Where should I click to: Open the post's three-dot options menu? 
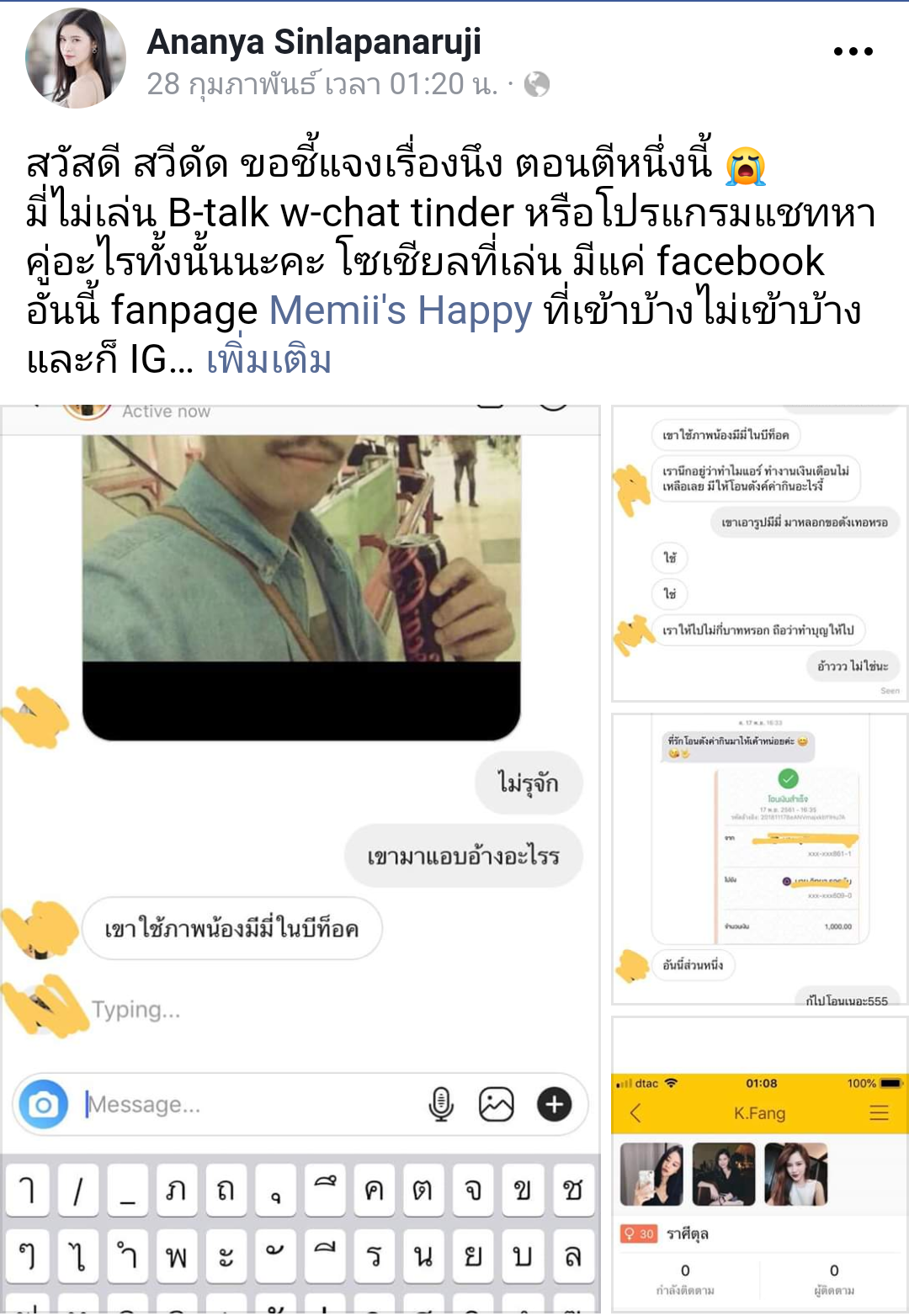click(x=853, y=52)
